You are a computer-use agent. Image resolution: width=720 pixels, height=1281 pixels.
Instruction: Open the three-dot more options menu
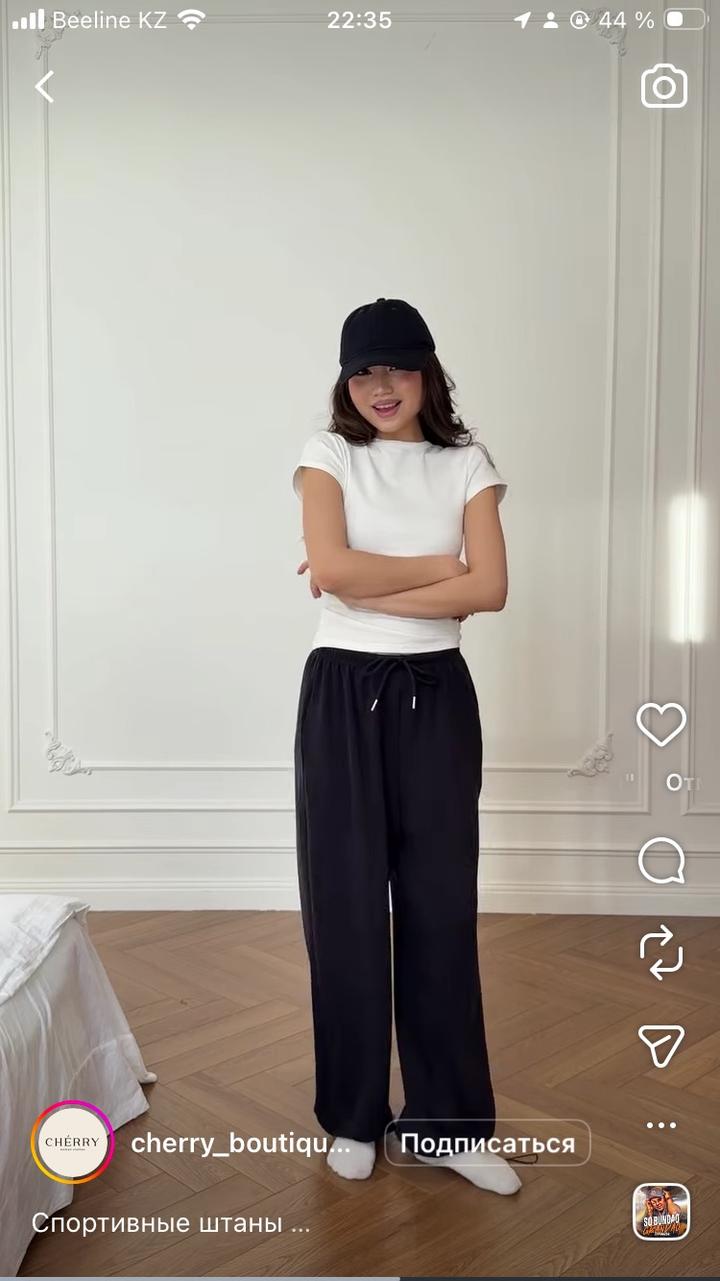click(x=661, y=1126)
